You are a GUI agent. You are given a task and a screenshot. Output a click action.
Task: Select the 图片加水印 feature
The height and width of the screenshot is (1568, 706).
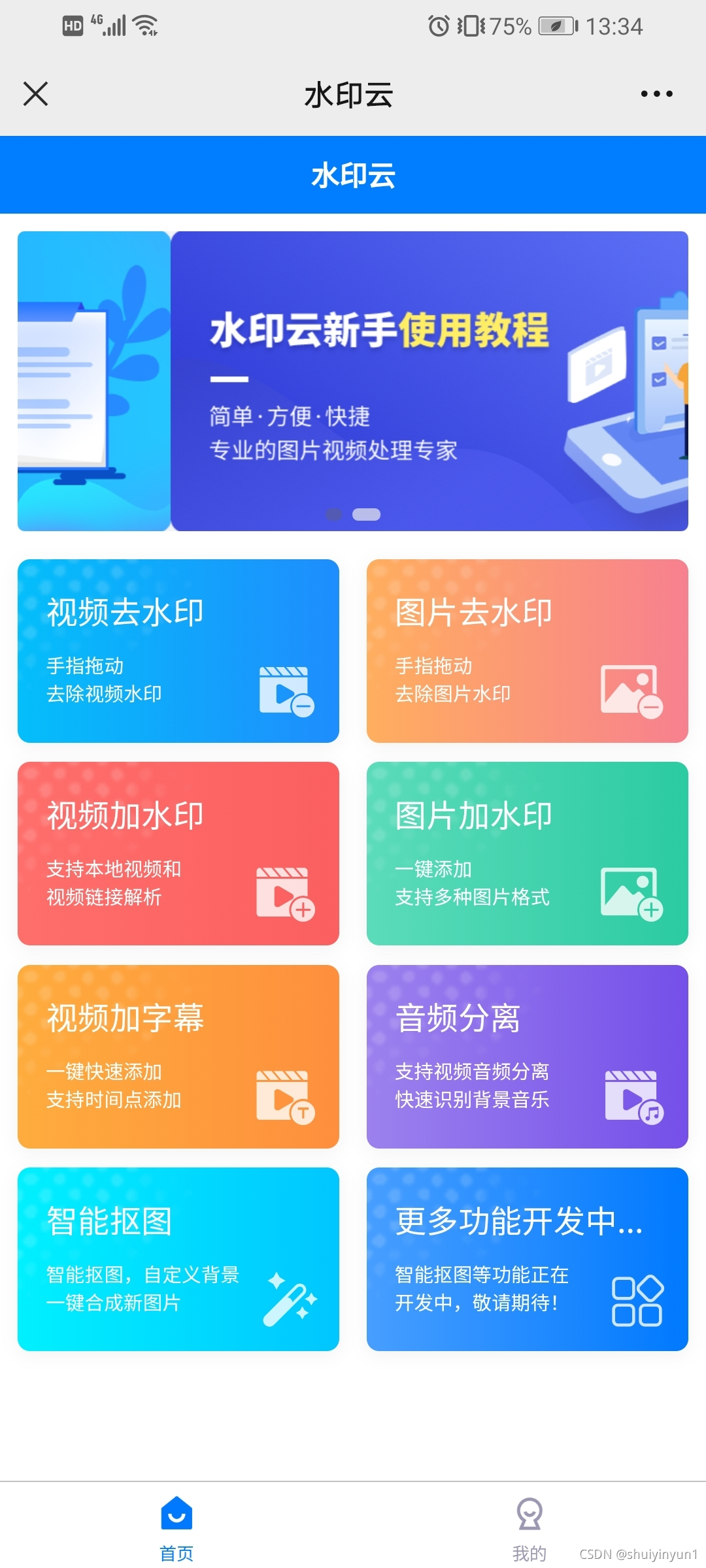tap(527, 853)
